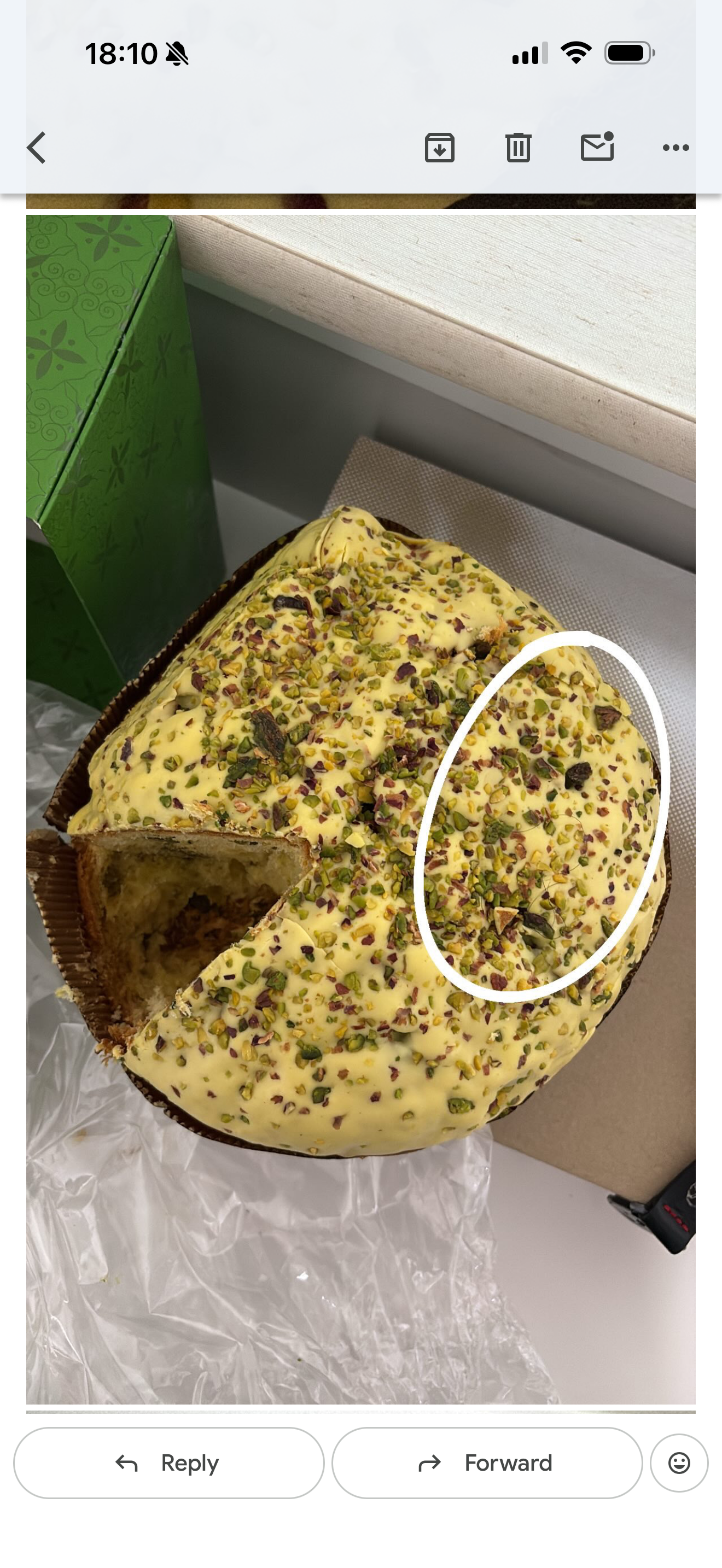Delete this email
722x1568 pixels.
tap(518, 148)
